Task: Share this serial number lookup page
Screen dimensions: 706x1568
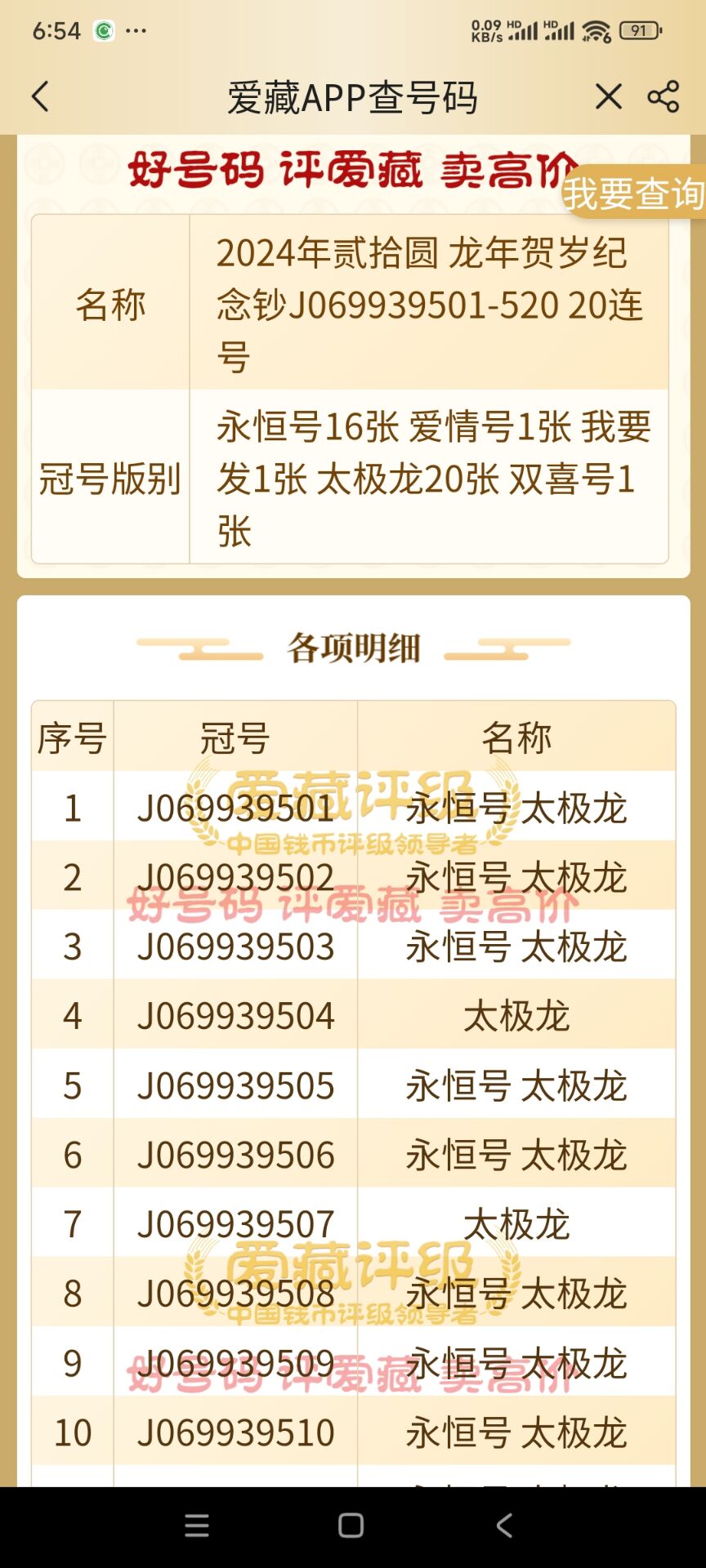Action: click(663, 96)
